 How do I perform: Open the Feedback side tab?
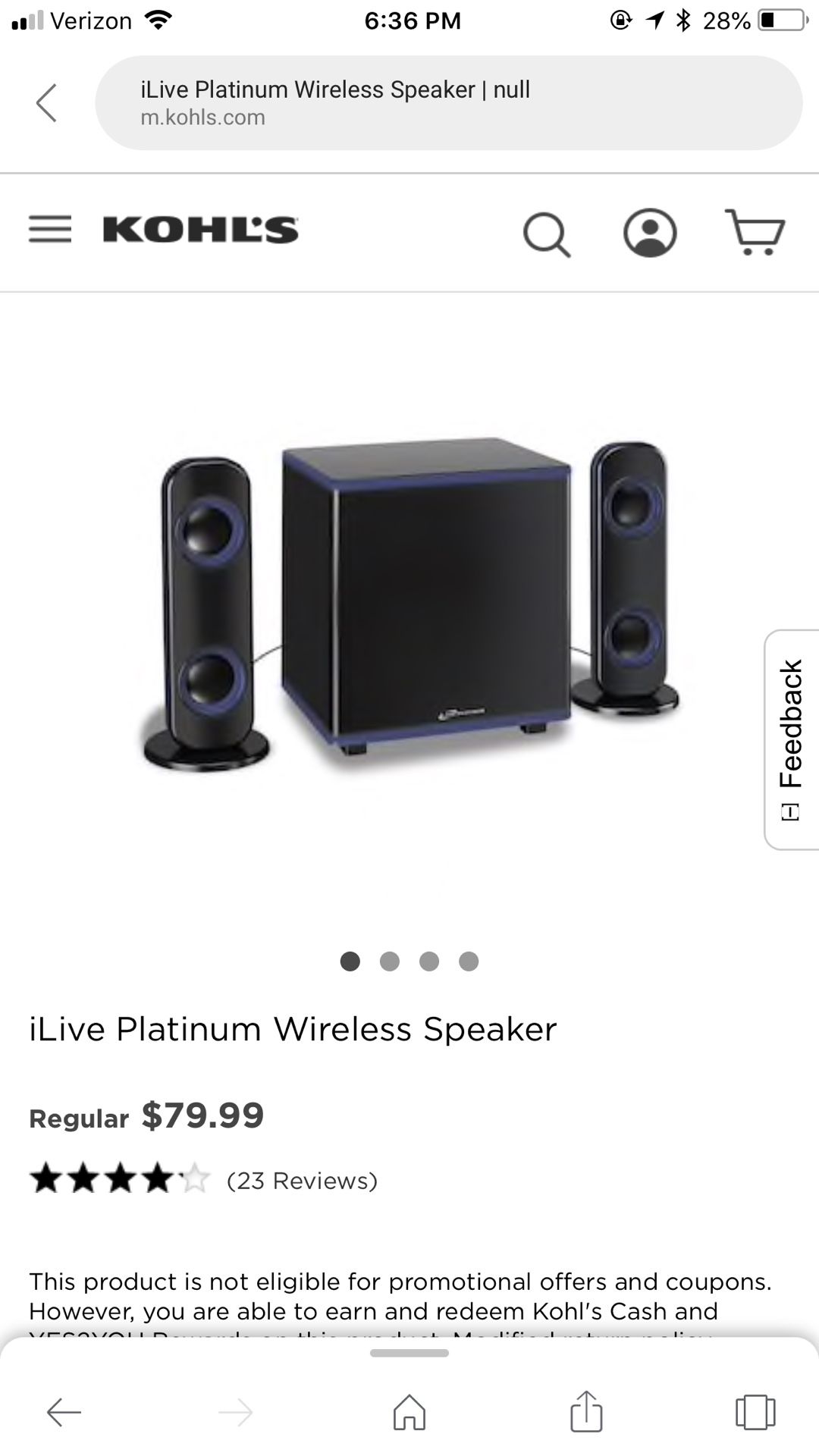pos(791,739)
